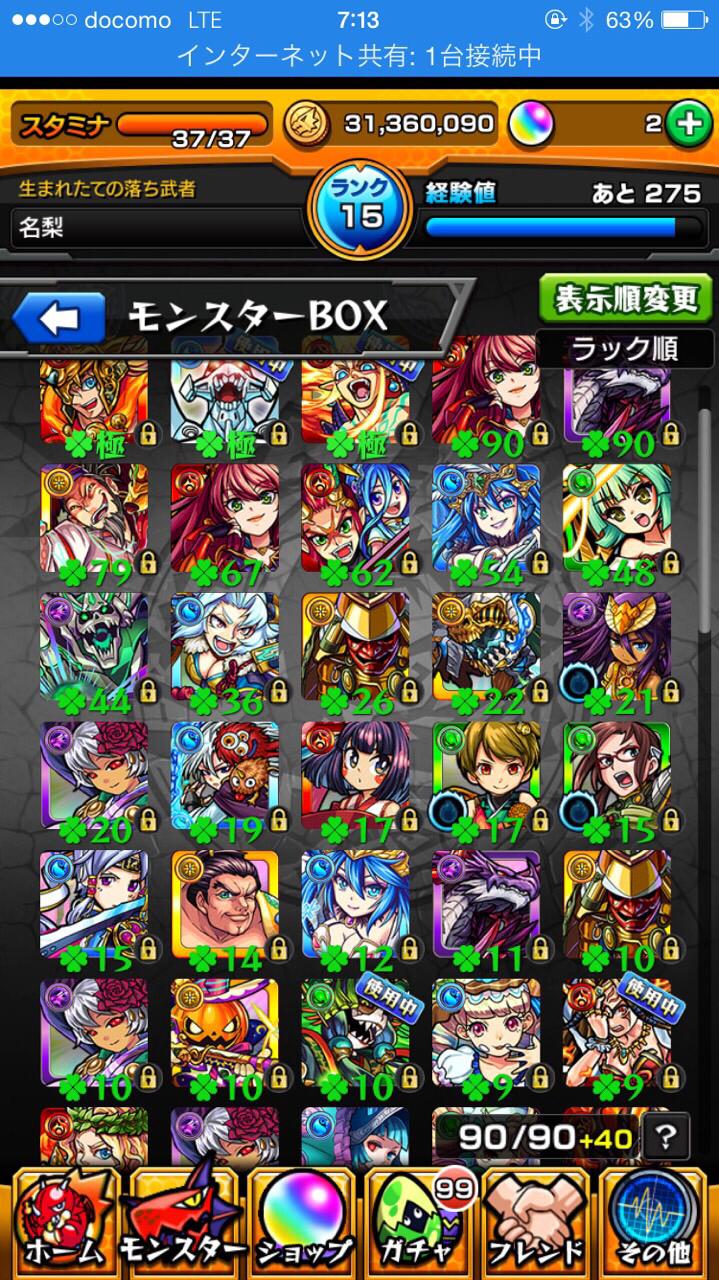Open the purple dragon with luck 11

pos(486,906)
